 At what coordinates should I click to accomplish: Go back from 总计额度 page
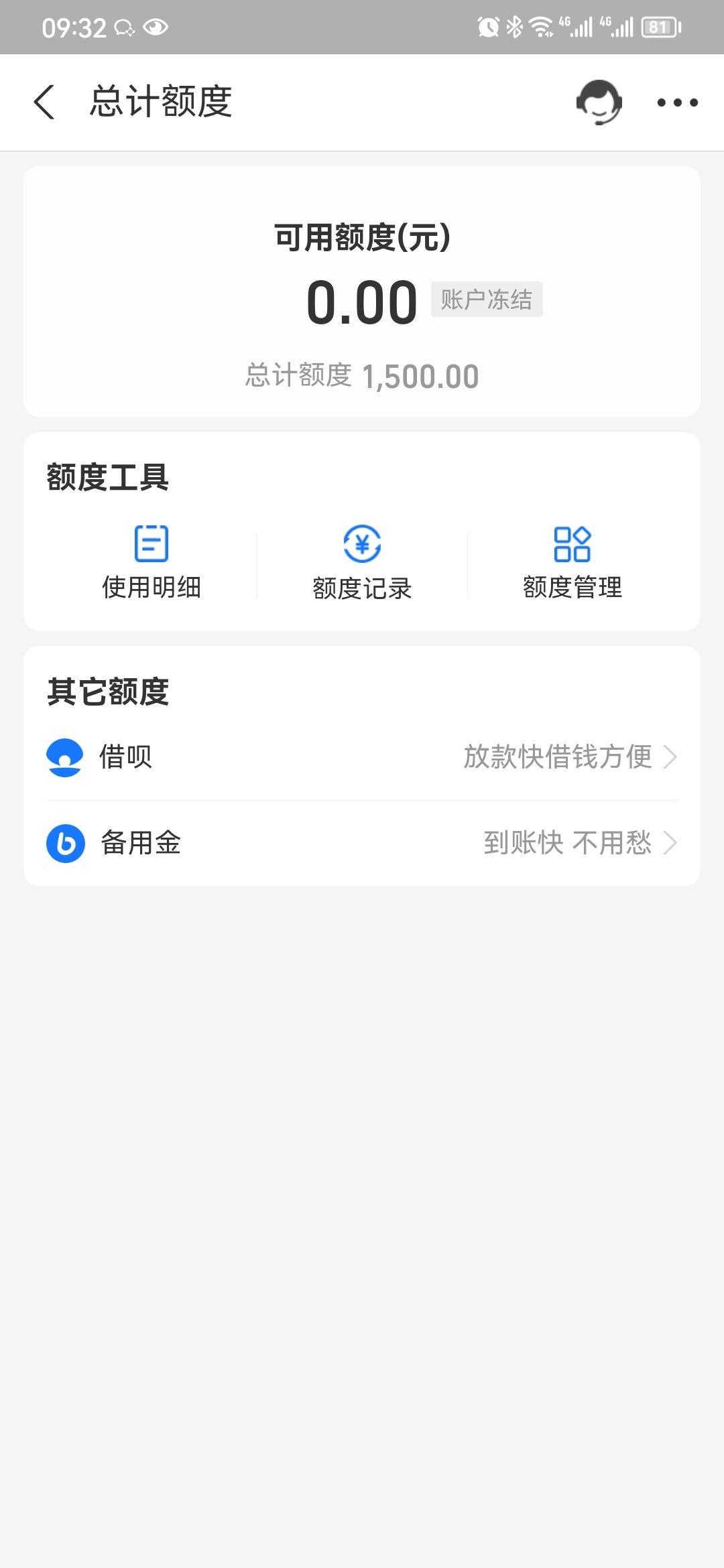(44, 103)
